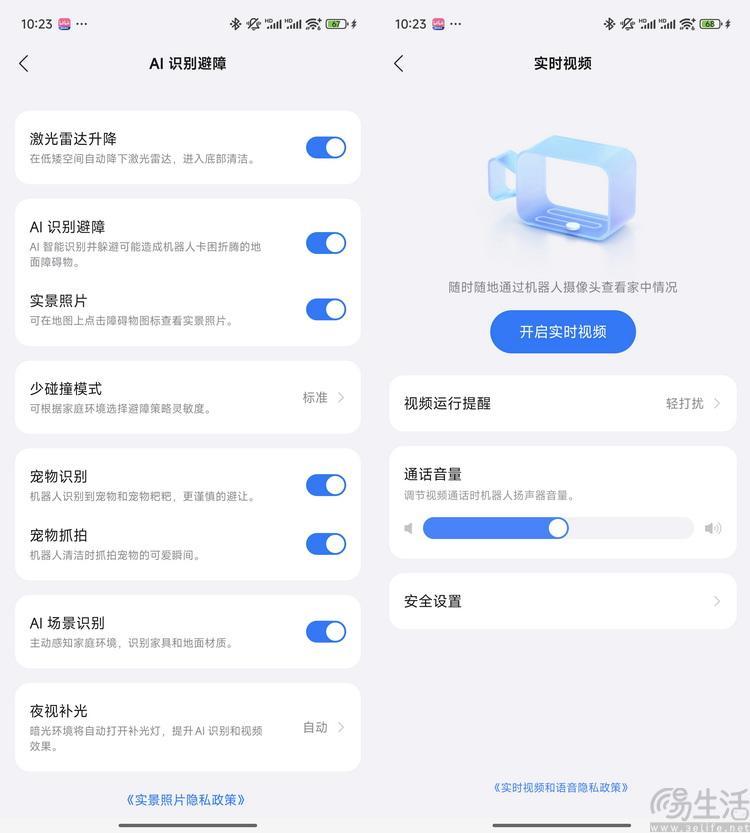The width and height of the screenshot is (750, 833).
Task: Tap the Wi-Fi icon in the status bar
Action: click(x=312, y=22)
